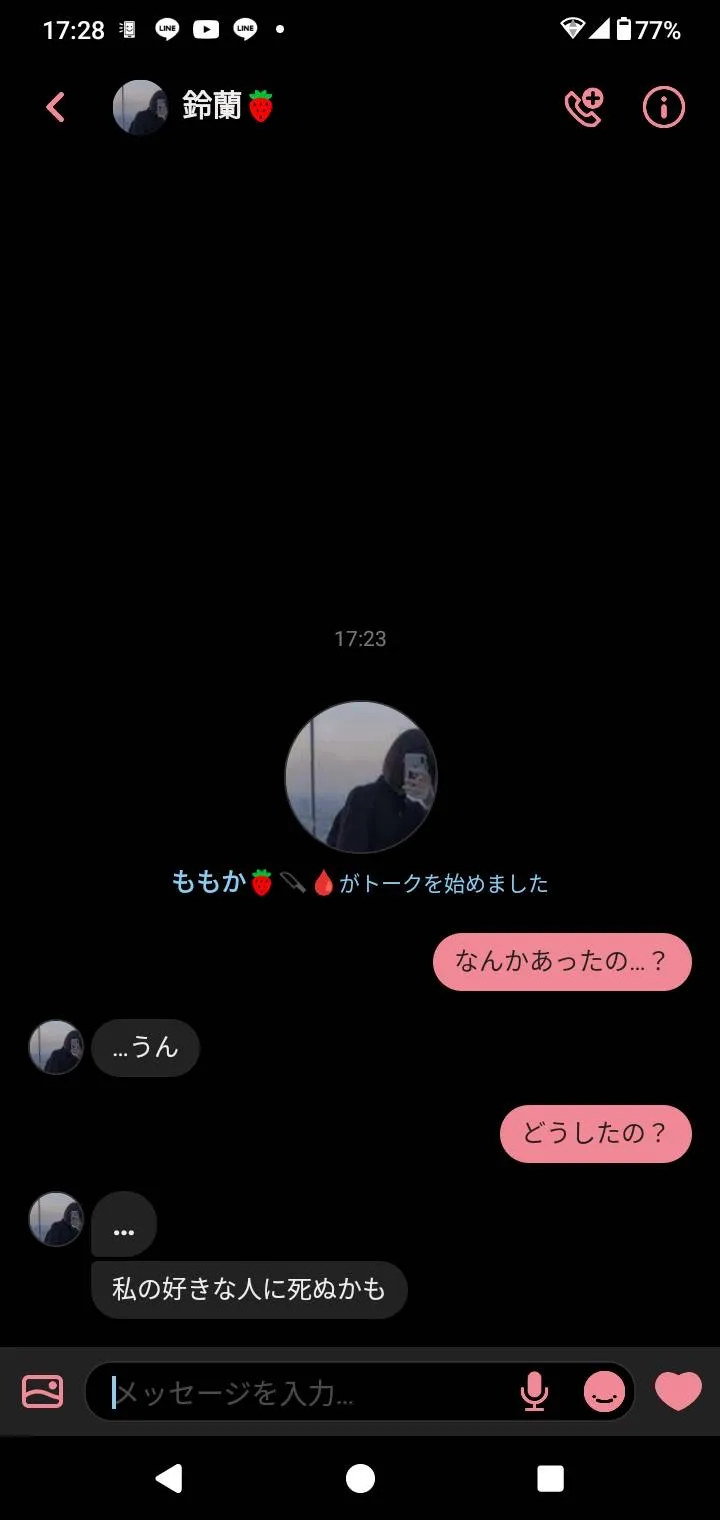Image resolution: width=720 pixels, height=1520 pixels.
Task: Record a voice message with the microphone
Action: point(535,1391)
